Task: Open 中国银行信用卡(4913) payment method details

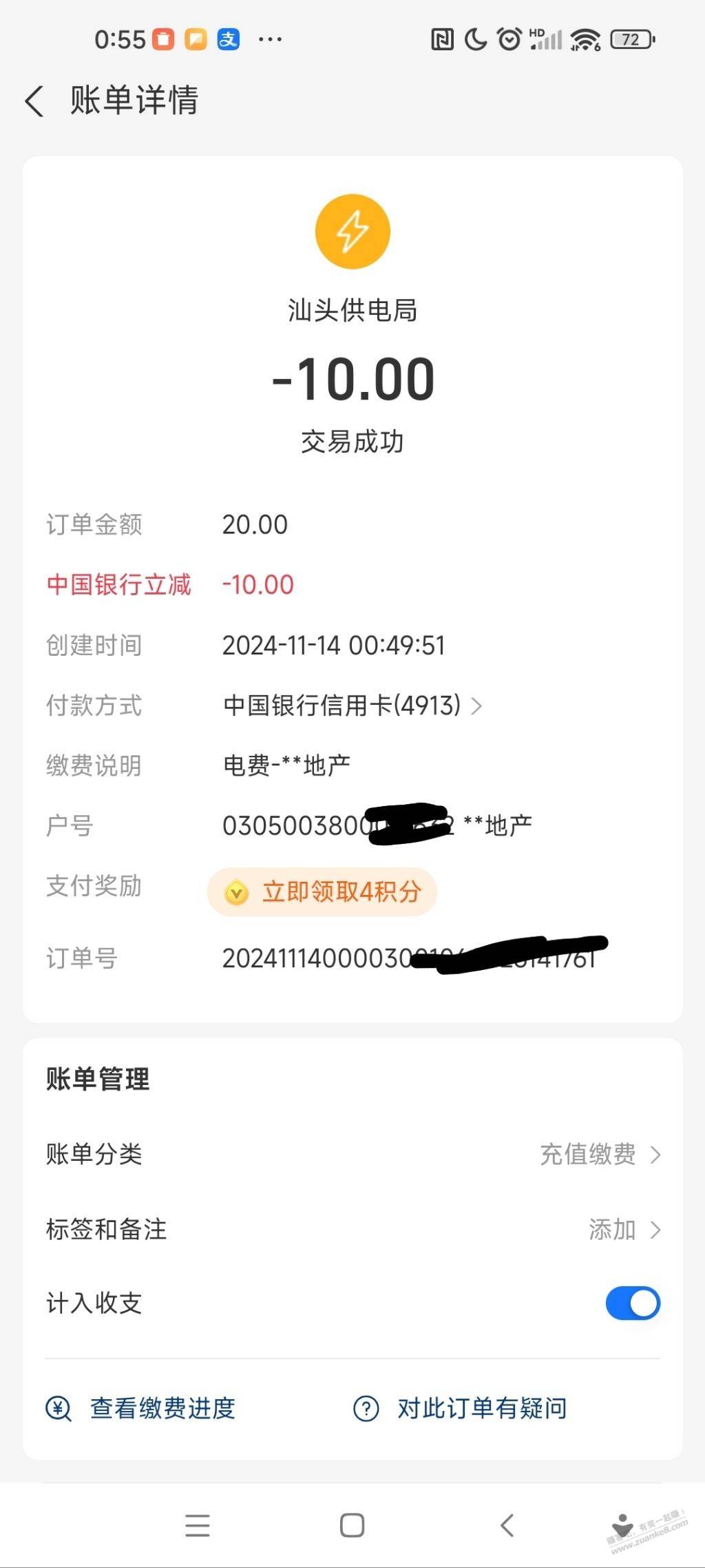Action: pyautogui.click(x=352, y=705)
